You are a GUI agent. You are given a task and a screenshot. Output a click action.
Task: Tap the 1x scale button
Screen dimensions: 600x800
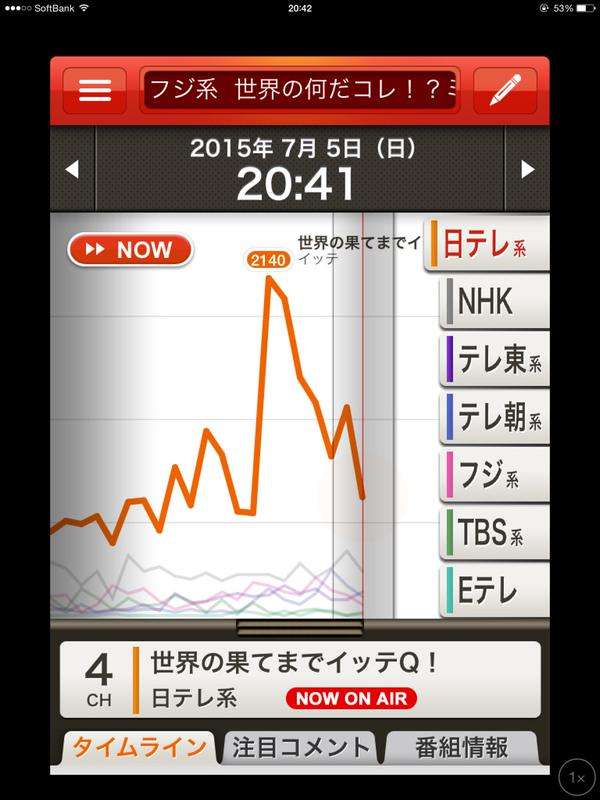[x=575, y=776]
